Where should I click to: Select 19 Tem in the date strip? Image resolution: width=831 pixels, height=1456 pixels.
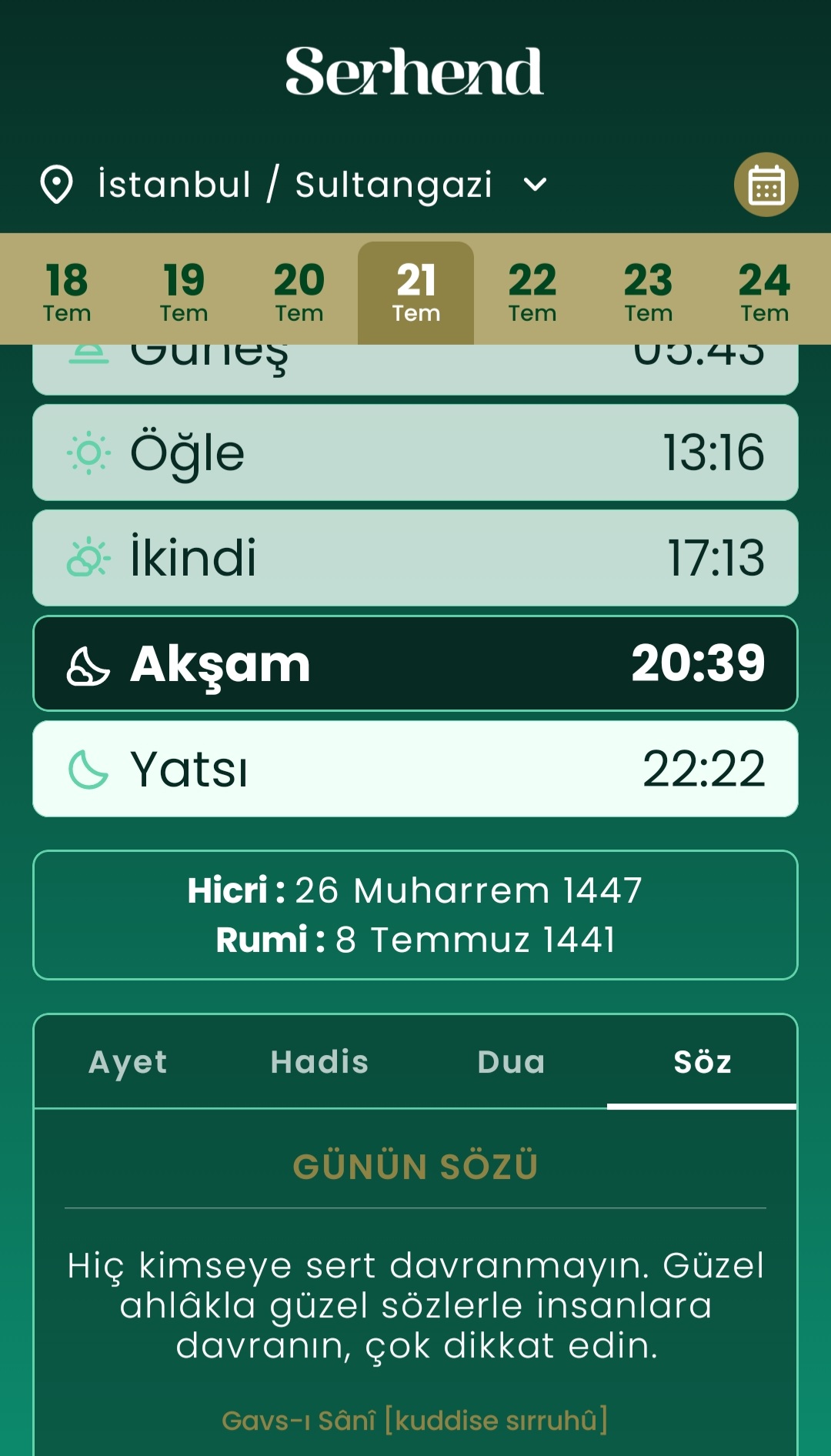184,292
